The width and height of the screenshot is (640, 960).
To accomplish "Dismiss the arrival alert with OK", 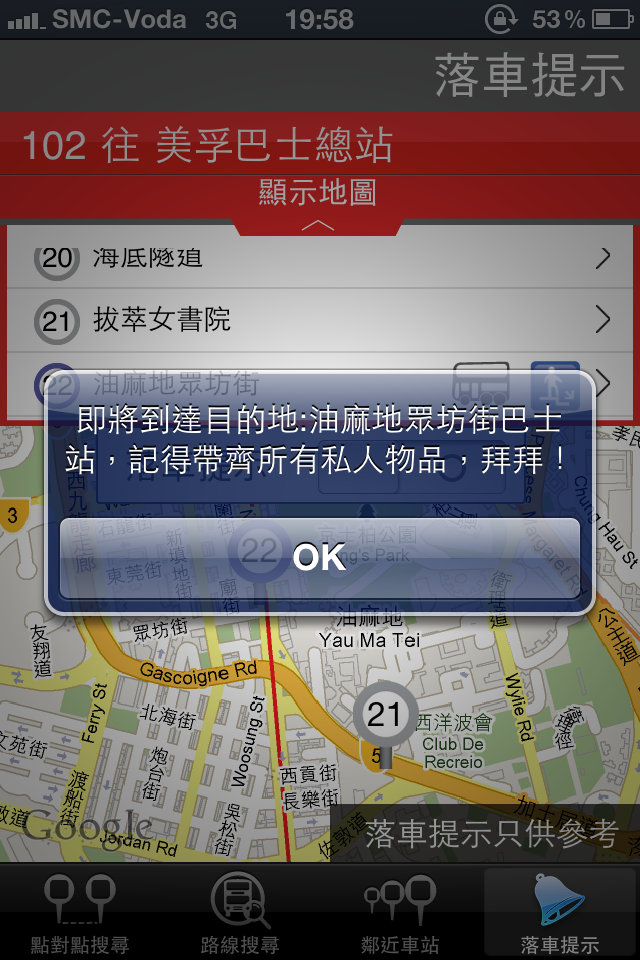I will pyautogui.click(x=320, y=557).
